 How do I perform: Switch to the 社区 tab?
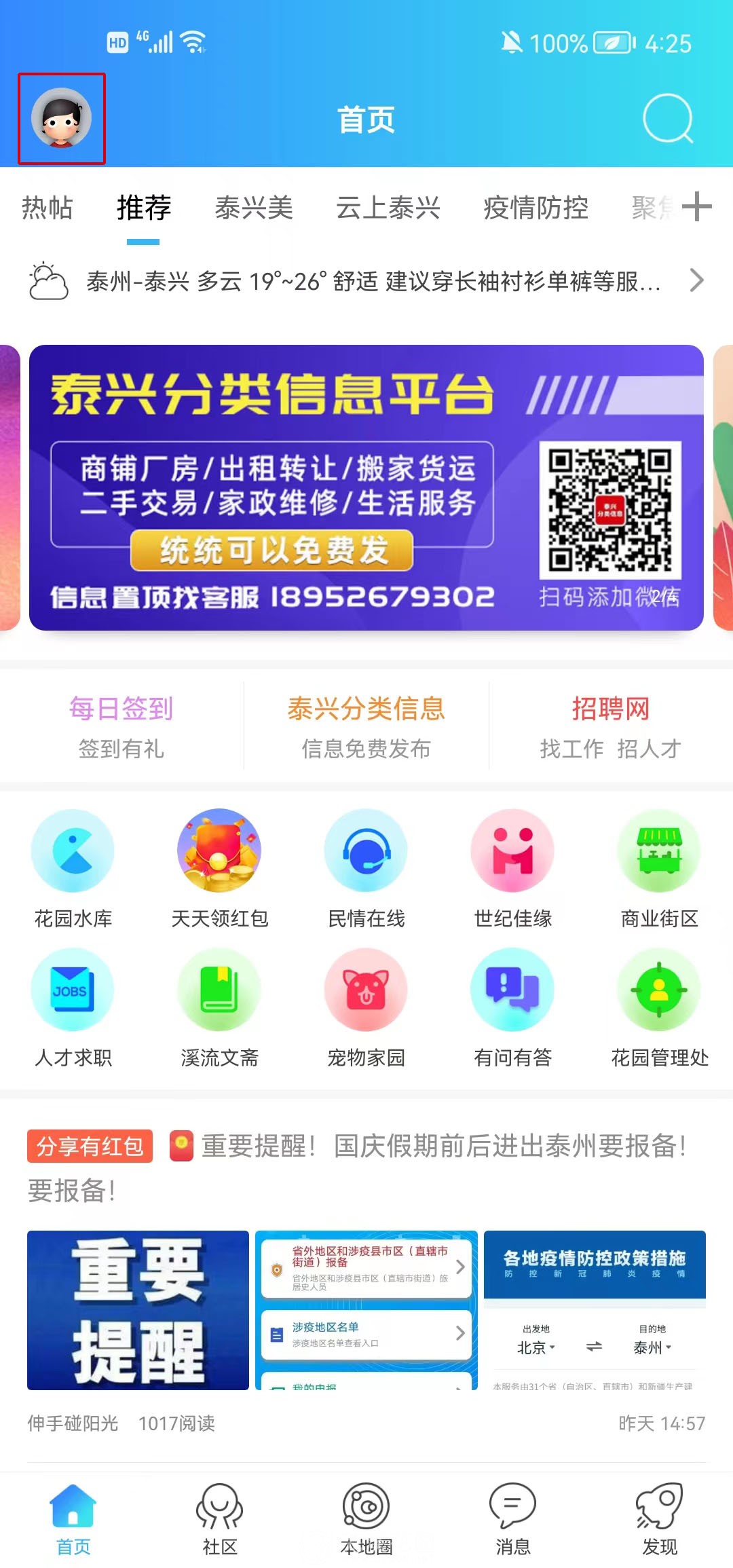pyautogui.click(x=219, y=1520)
